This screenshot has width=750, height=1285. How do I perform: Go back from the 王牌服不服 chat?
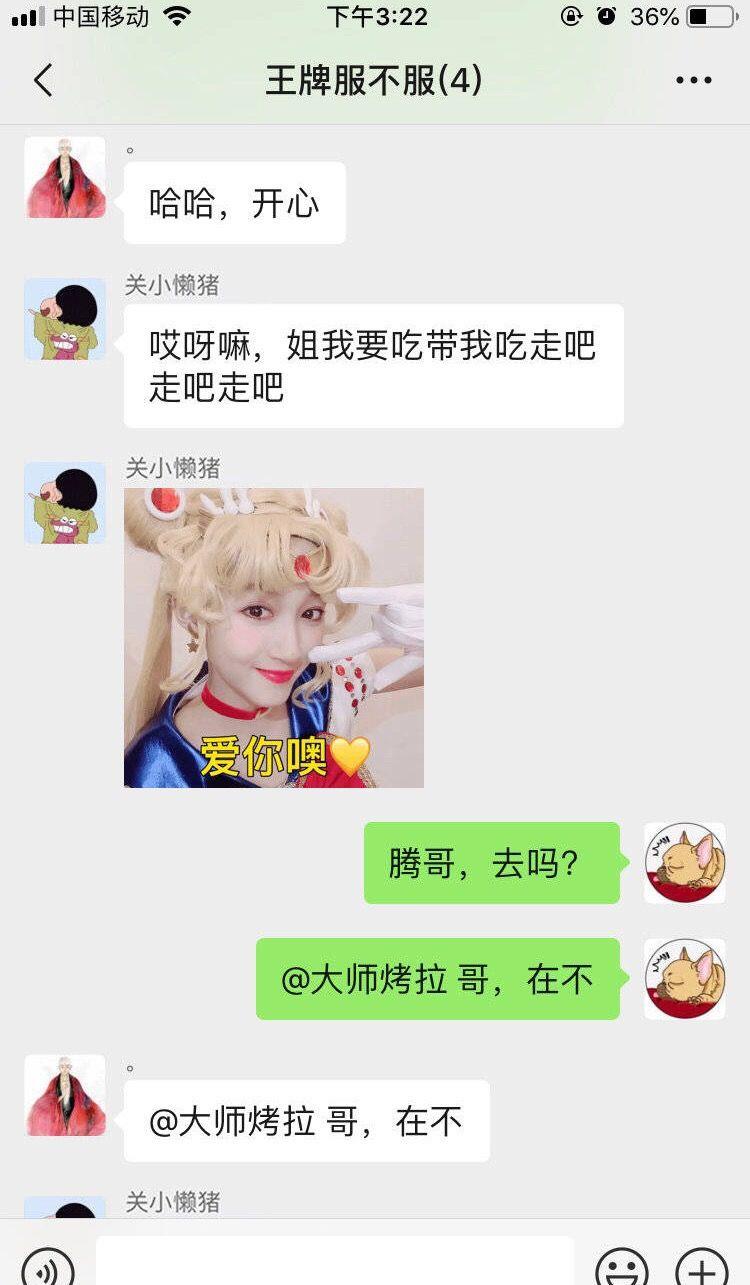42,80
